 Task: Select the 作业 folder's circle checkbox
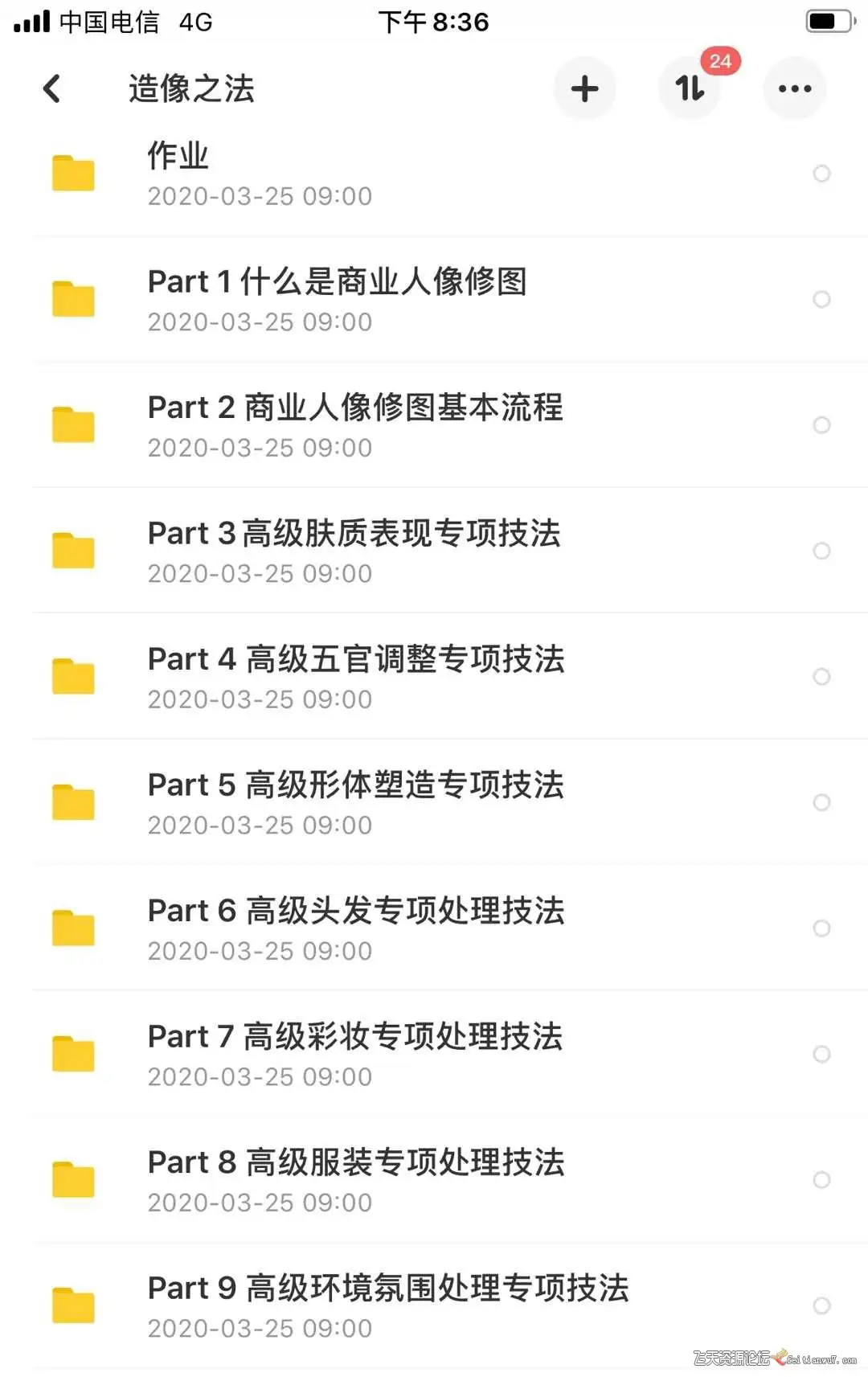pos(821,174)
